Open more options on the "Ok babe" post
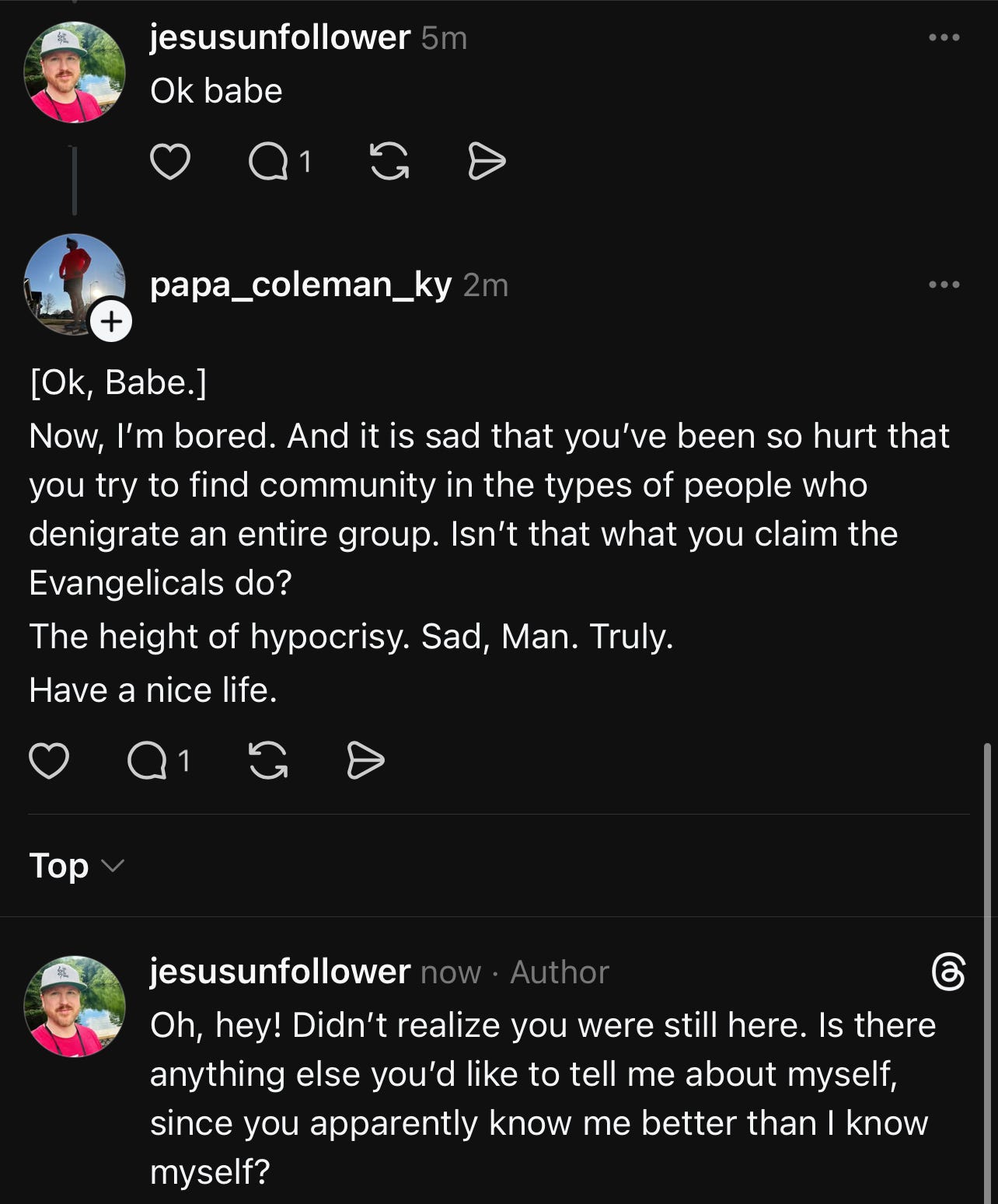The width and height of the screenshot is (998, 1204). (x=944, y=37)
